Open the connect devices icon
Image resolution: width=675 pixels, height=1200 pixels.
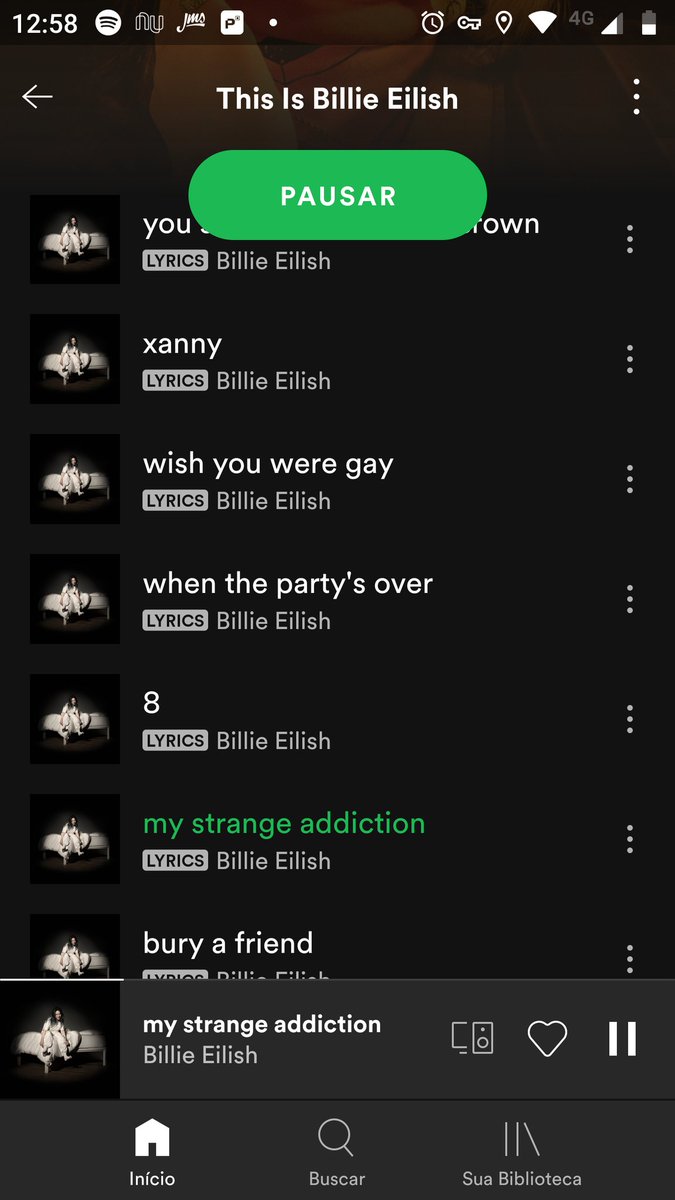(472, 1039)
